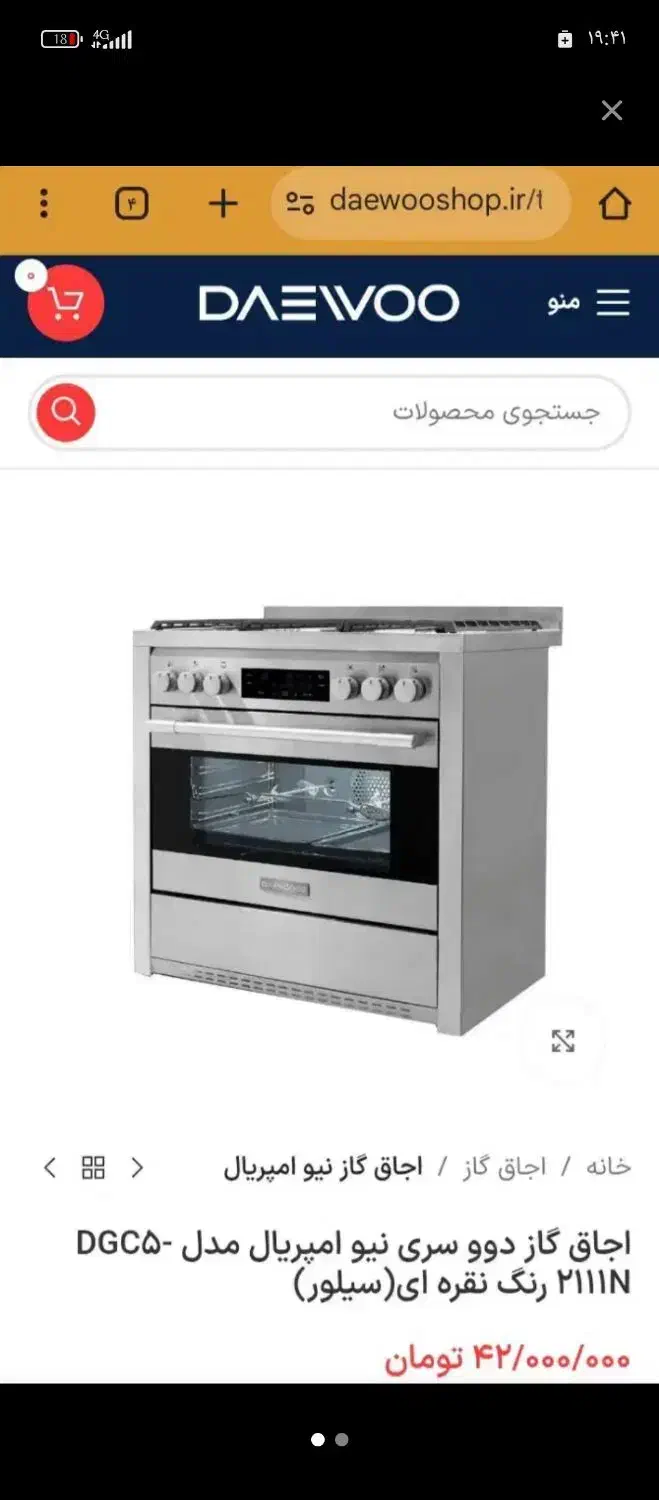Jump to the second image dot
659x1500 pixels.
point(342,1440)
